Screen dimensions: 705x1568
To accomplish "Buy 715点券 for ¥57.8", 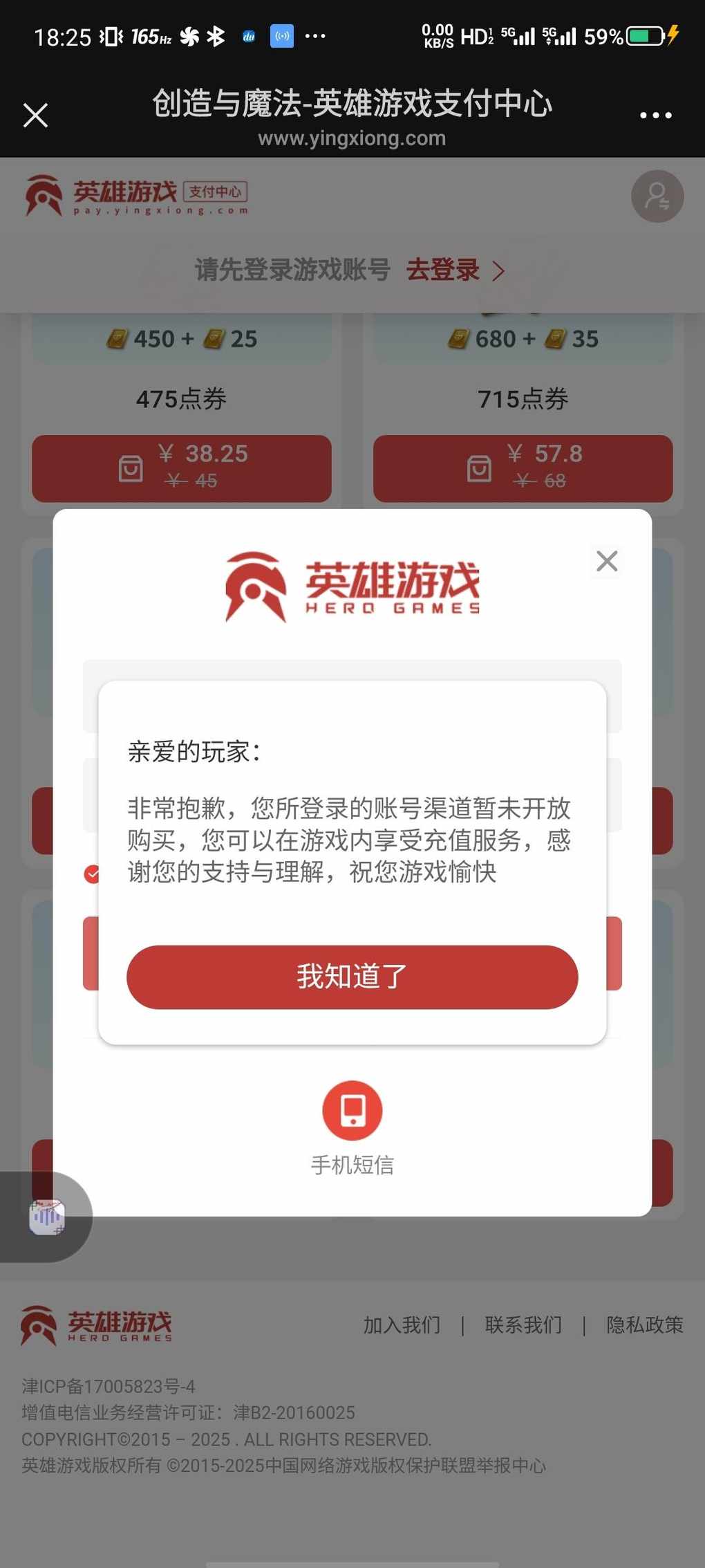I will (523, 468).
